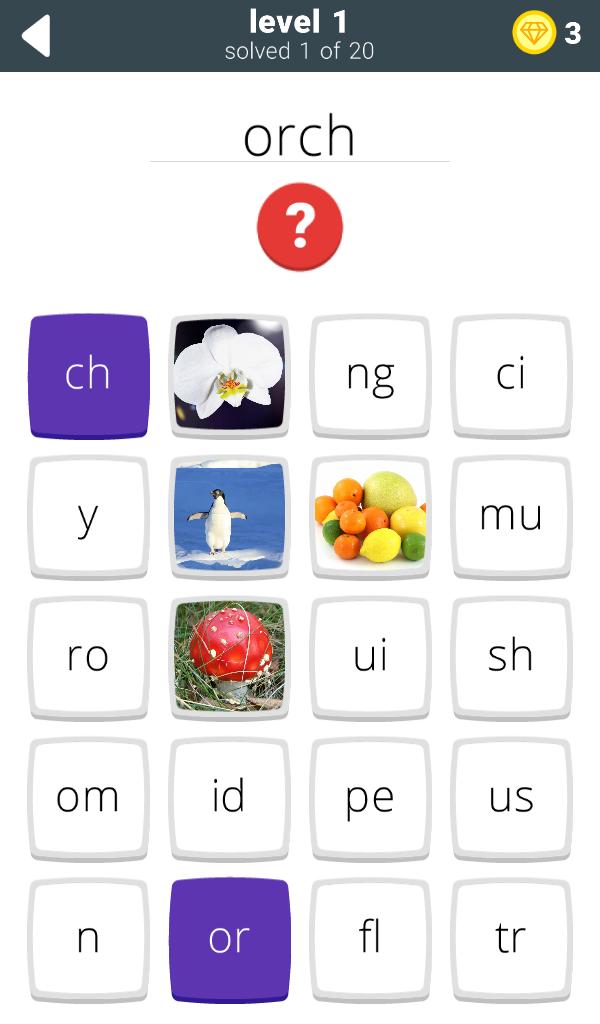Open the white orchid picture tile
Viewport: 600px width, 1024px height.
coord(229,375)
